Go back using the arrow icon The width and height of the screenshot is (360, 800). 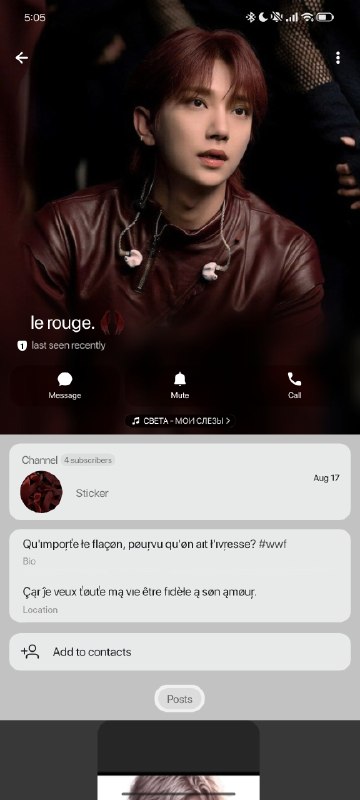pos(21,58)
